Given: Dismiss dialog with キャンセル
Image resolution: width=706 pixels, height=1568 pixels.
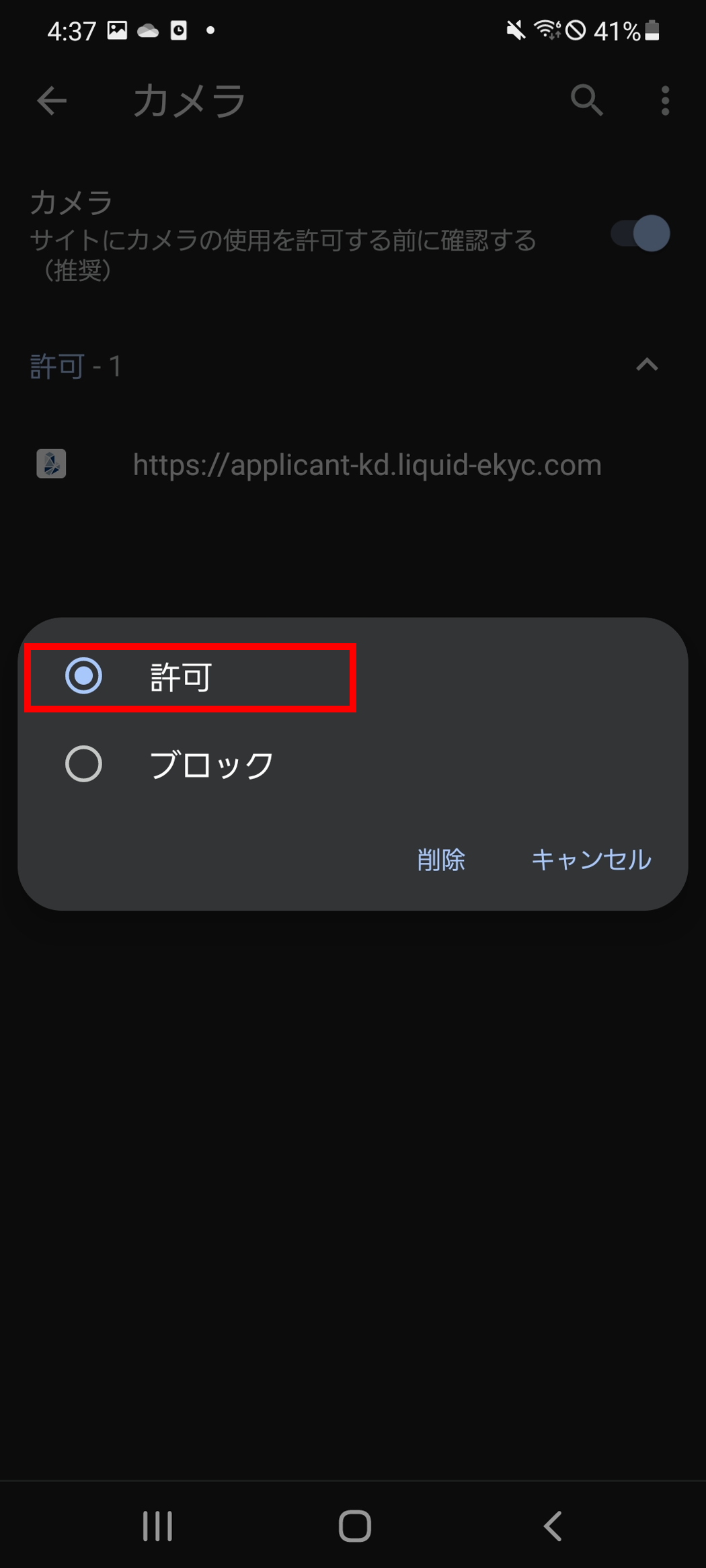Looking at the screenshot, I should pos(590,860).
